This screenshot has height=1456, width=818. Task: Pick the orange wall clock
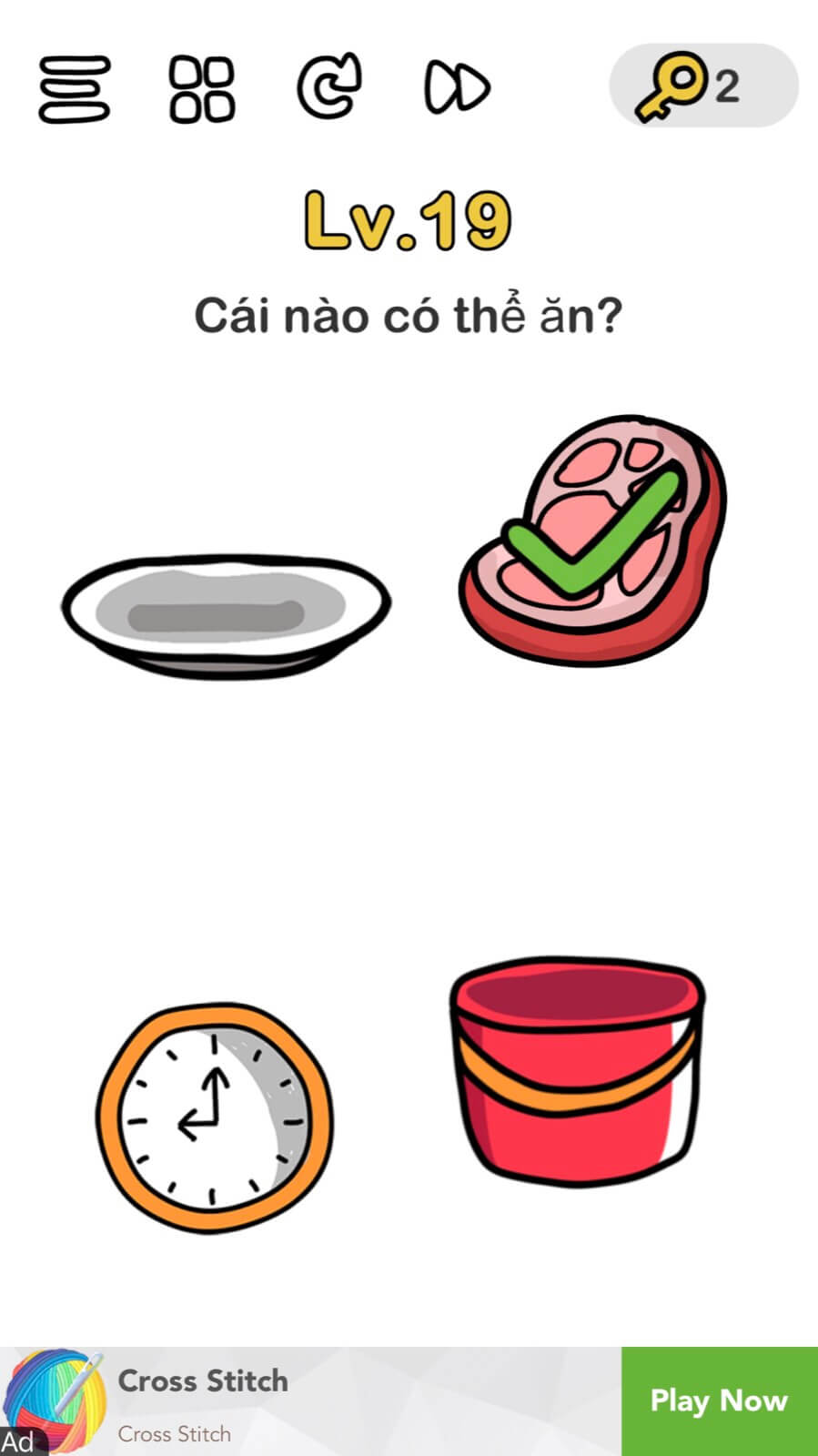(x=215, y=1118)
